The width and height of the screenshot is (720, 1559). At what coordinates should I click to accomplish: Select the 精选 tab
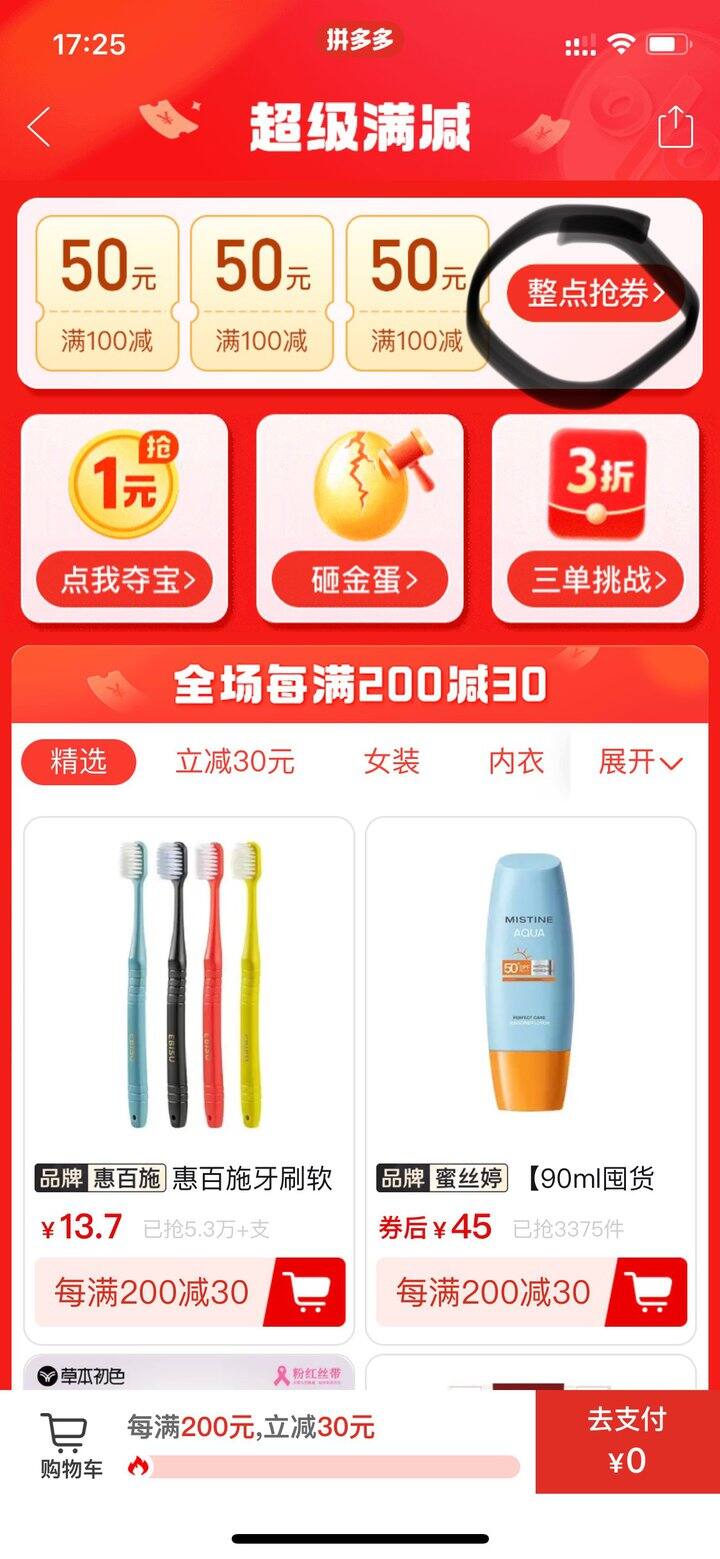click(x=78, y=762)
